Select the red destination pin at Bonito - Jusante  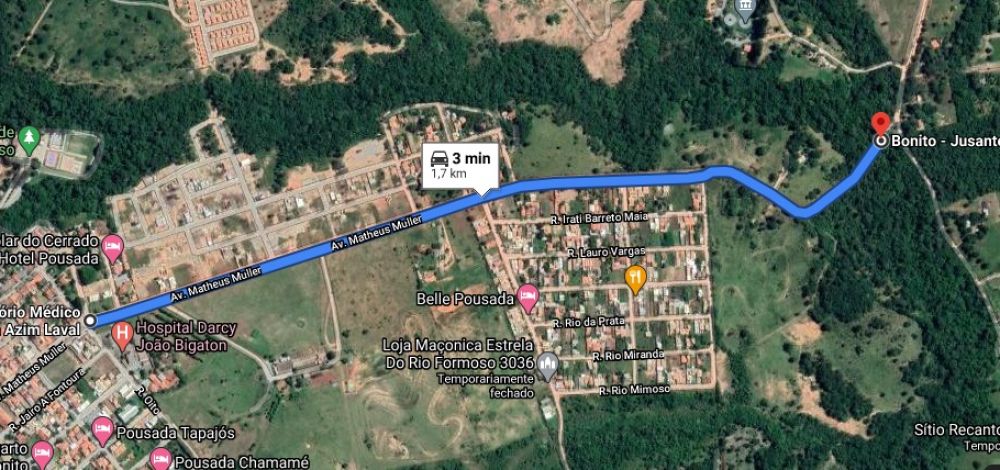880,125
